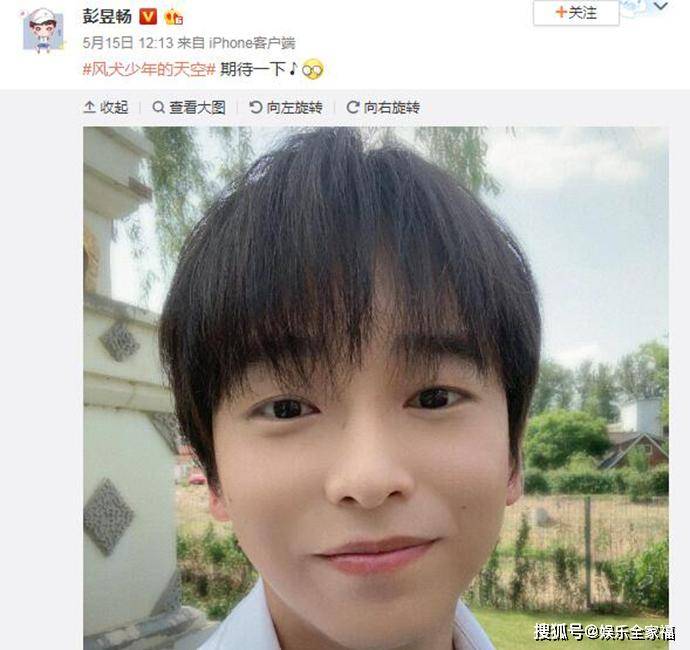Collapse the photo with 收起
690x650 pixels.
click(106, 107)
